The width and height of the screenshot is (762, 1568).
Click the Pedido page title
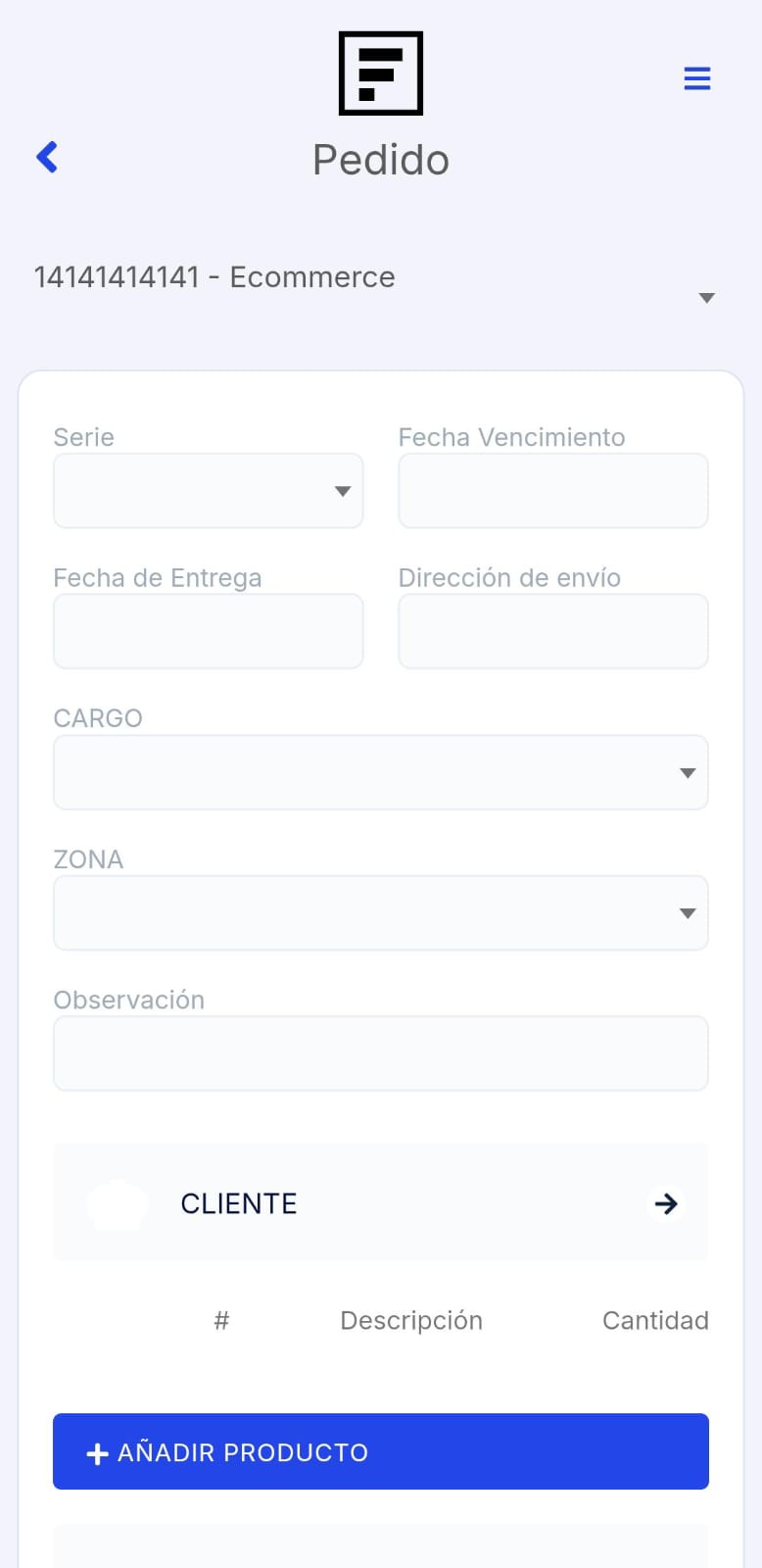click(380, 159)
